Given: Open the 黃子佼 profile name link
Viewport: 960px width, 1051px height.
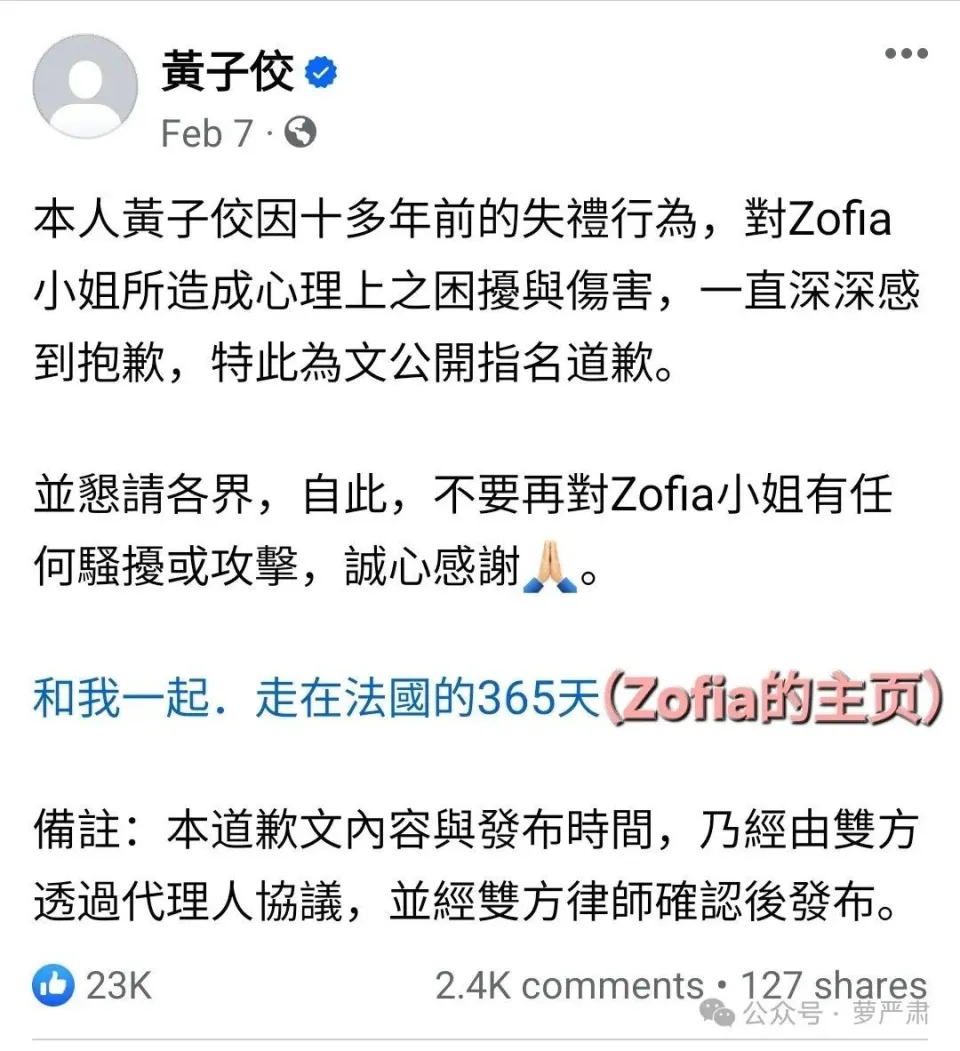Looking at the screenshot, I should pyautogui.click(x=227, y=72).
